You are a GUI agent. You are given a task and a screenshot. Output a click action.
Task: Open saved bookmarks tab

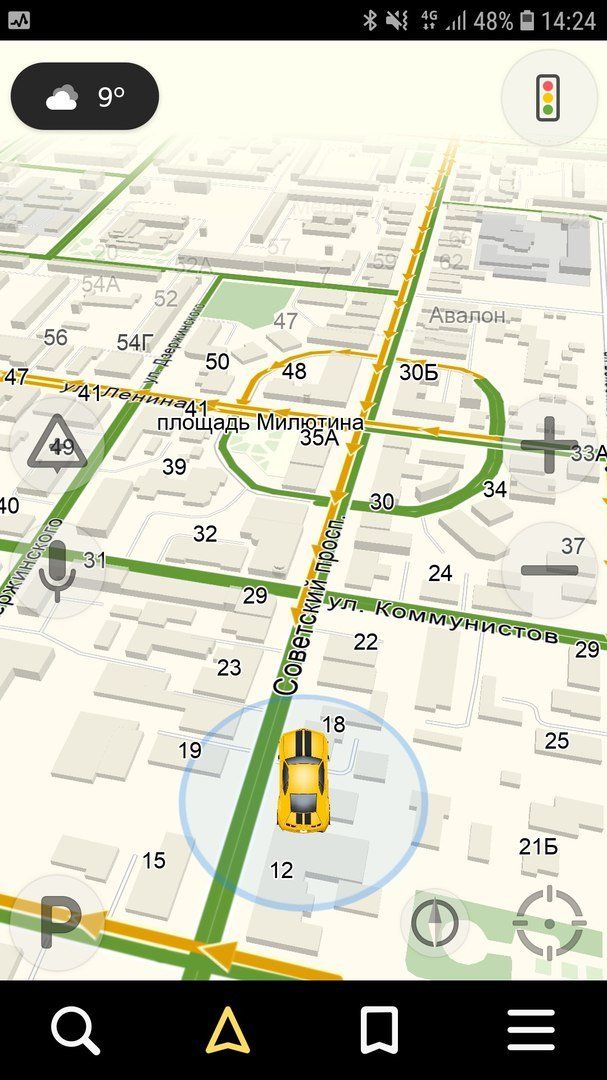click(380, 1031)
